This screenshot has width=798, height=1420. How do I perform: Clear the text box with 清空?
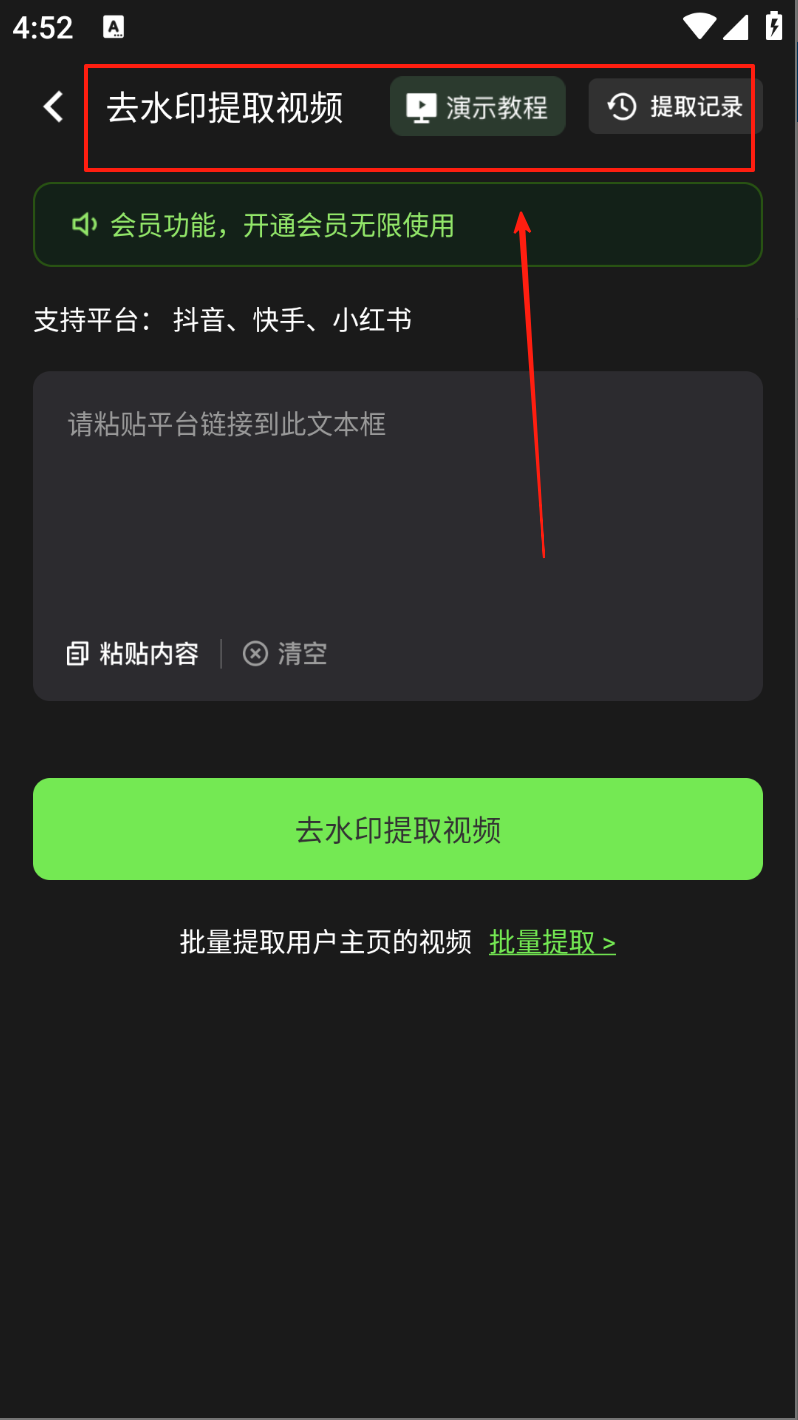click(x=286, y=654)
